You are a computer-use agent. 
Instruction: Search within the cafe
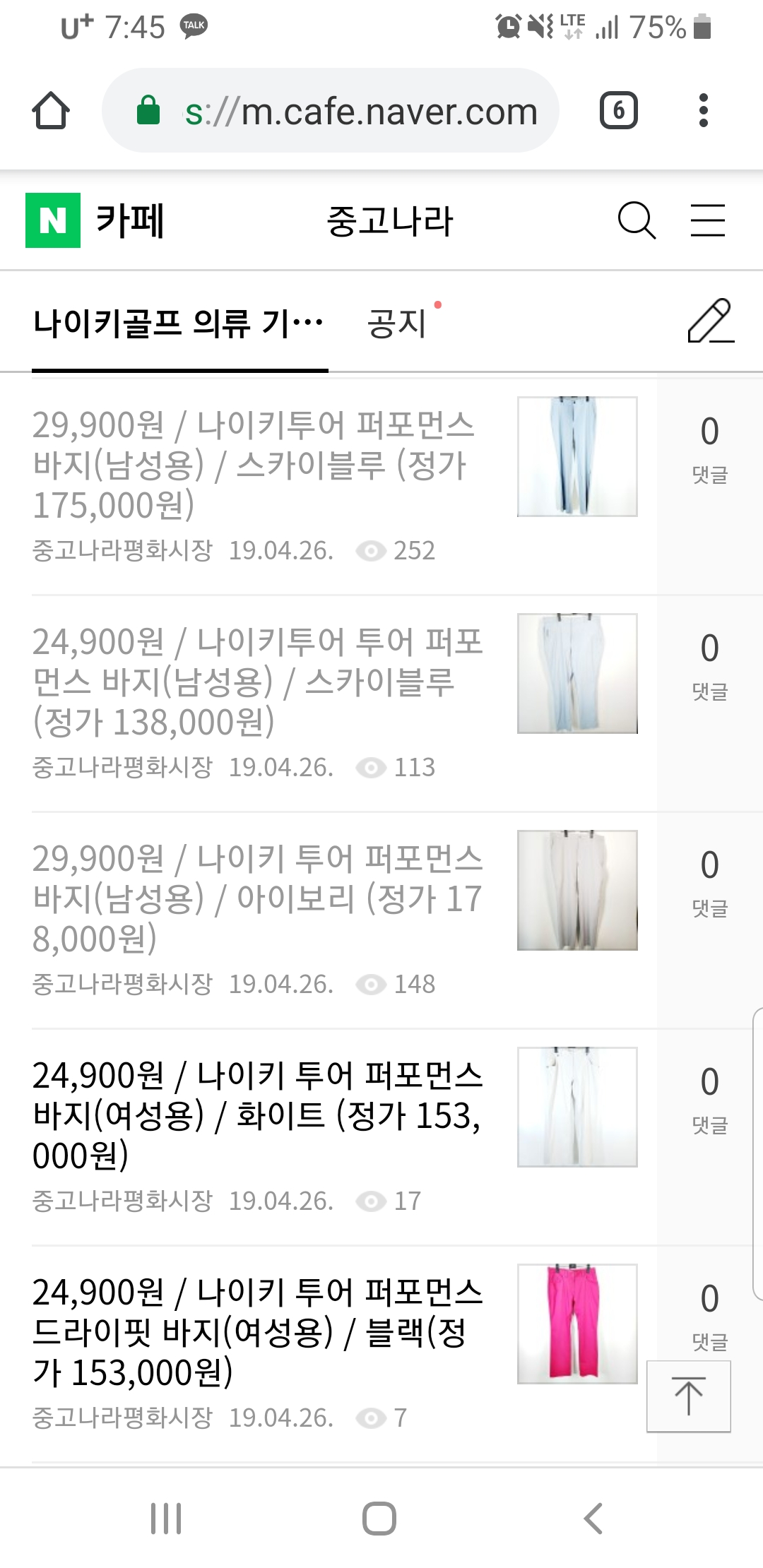pos(637,220)
